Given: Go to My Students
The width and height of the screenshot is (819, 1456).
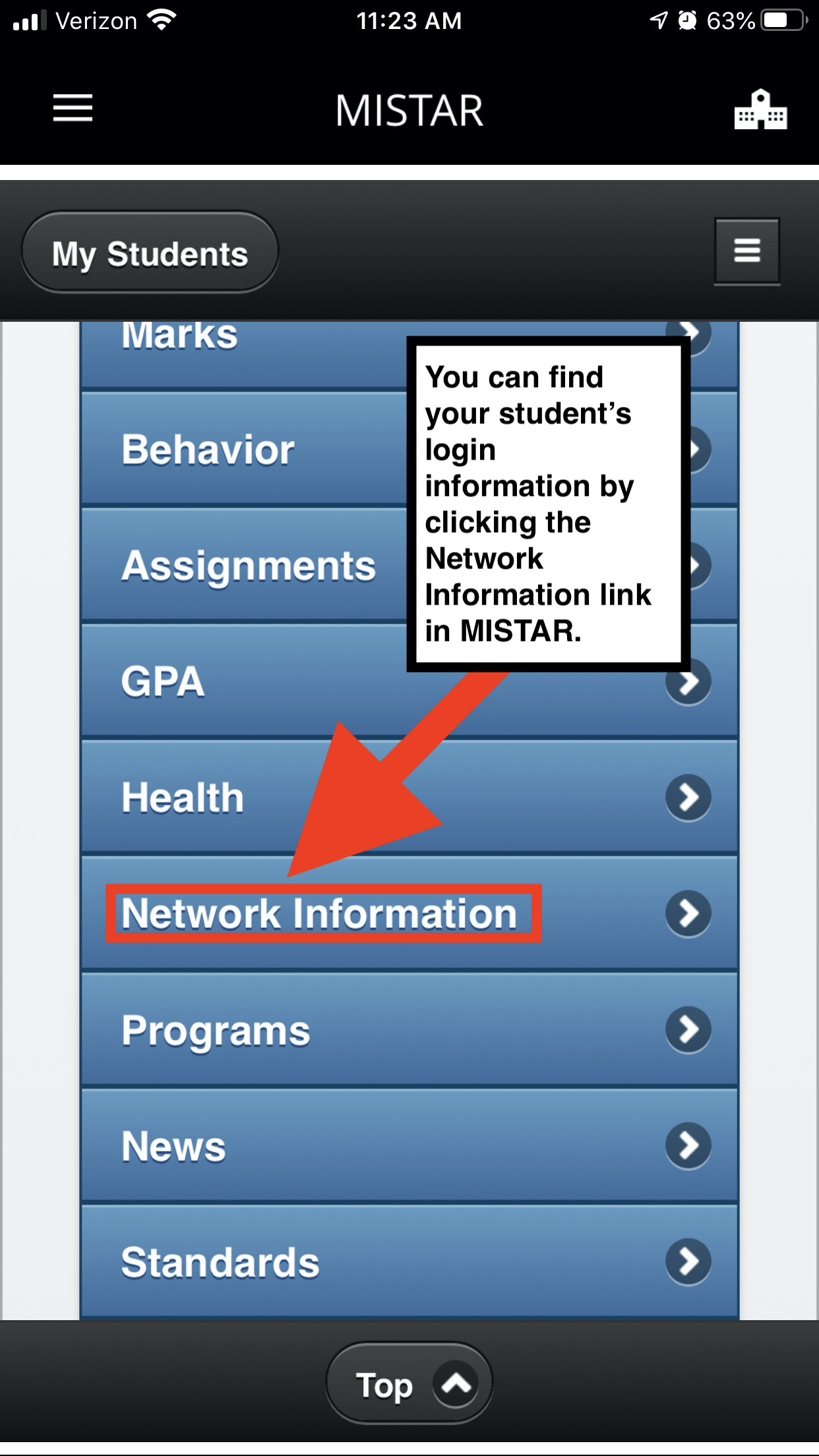Looking at the screenshot, I should pos(150,253).
